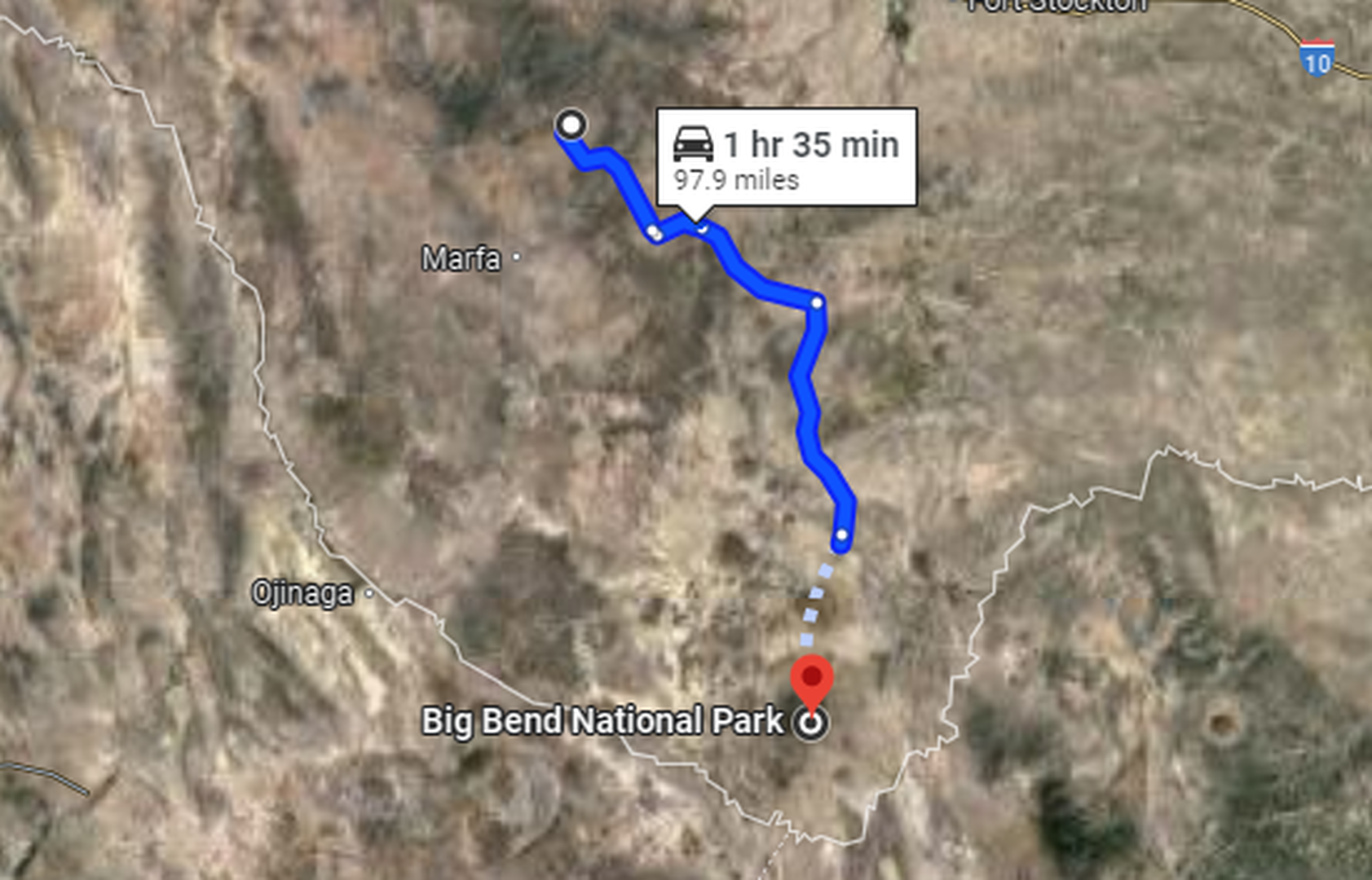Screen dimensions: 1372x880
Task: Tap the 1 hr 35 min route callout
Action: pos(787,157)
